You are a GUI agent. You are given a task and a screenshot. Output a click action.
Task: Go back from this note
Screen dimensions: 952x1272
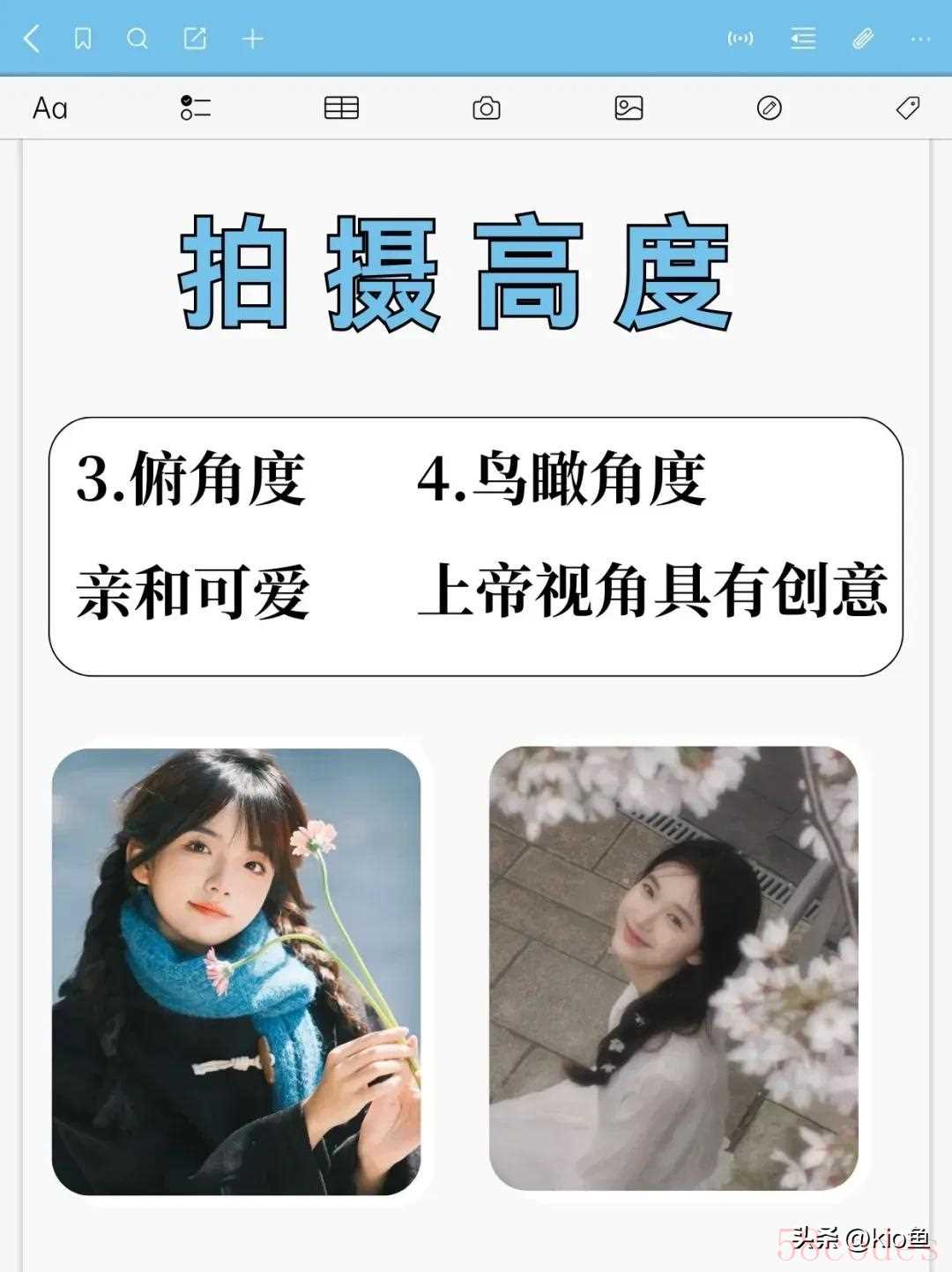tap(32, 39)
